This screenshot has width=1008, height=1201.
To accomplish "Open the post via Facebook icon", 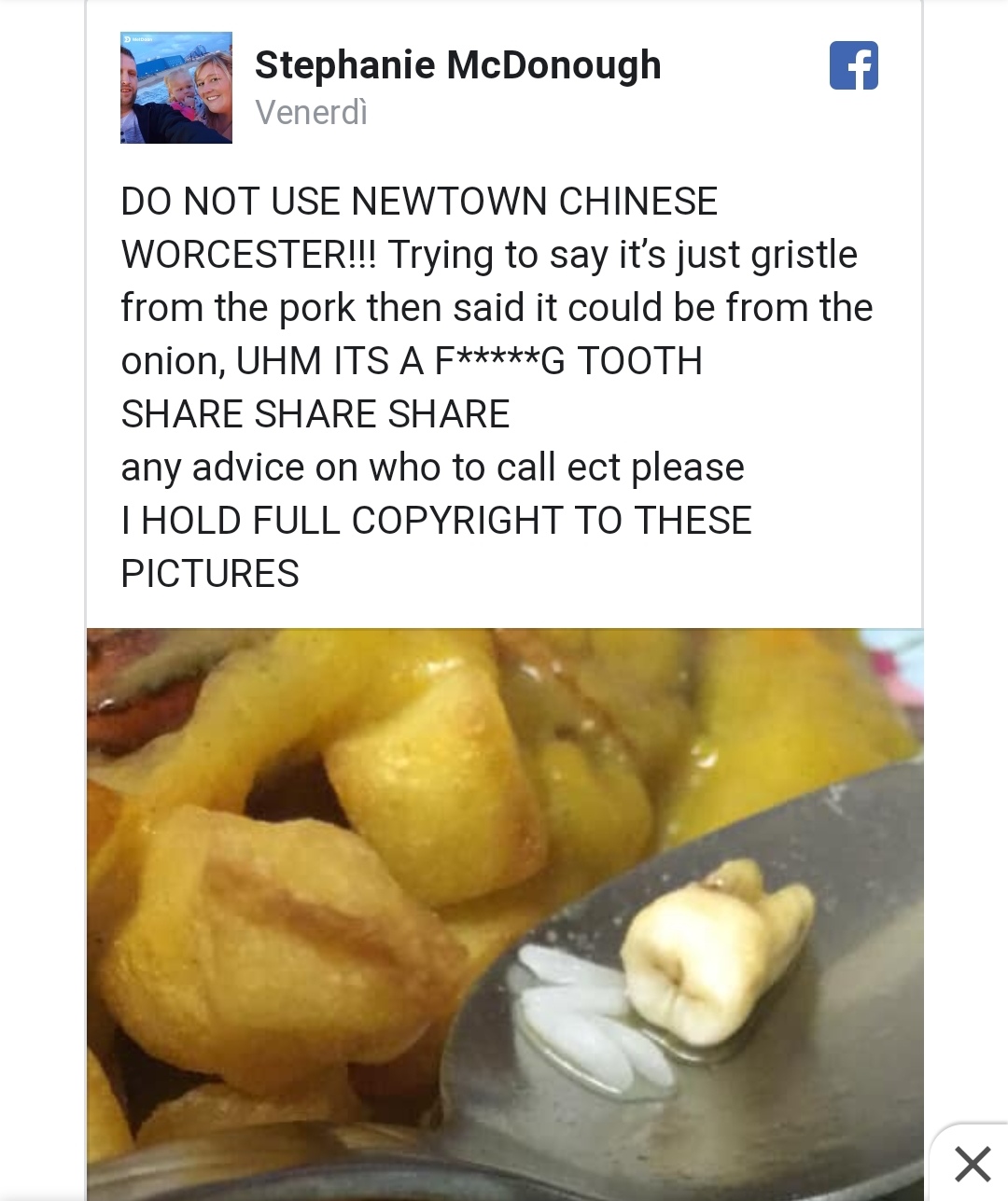I will tap(853, 65).
